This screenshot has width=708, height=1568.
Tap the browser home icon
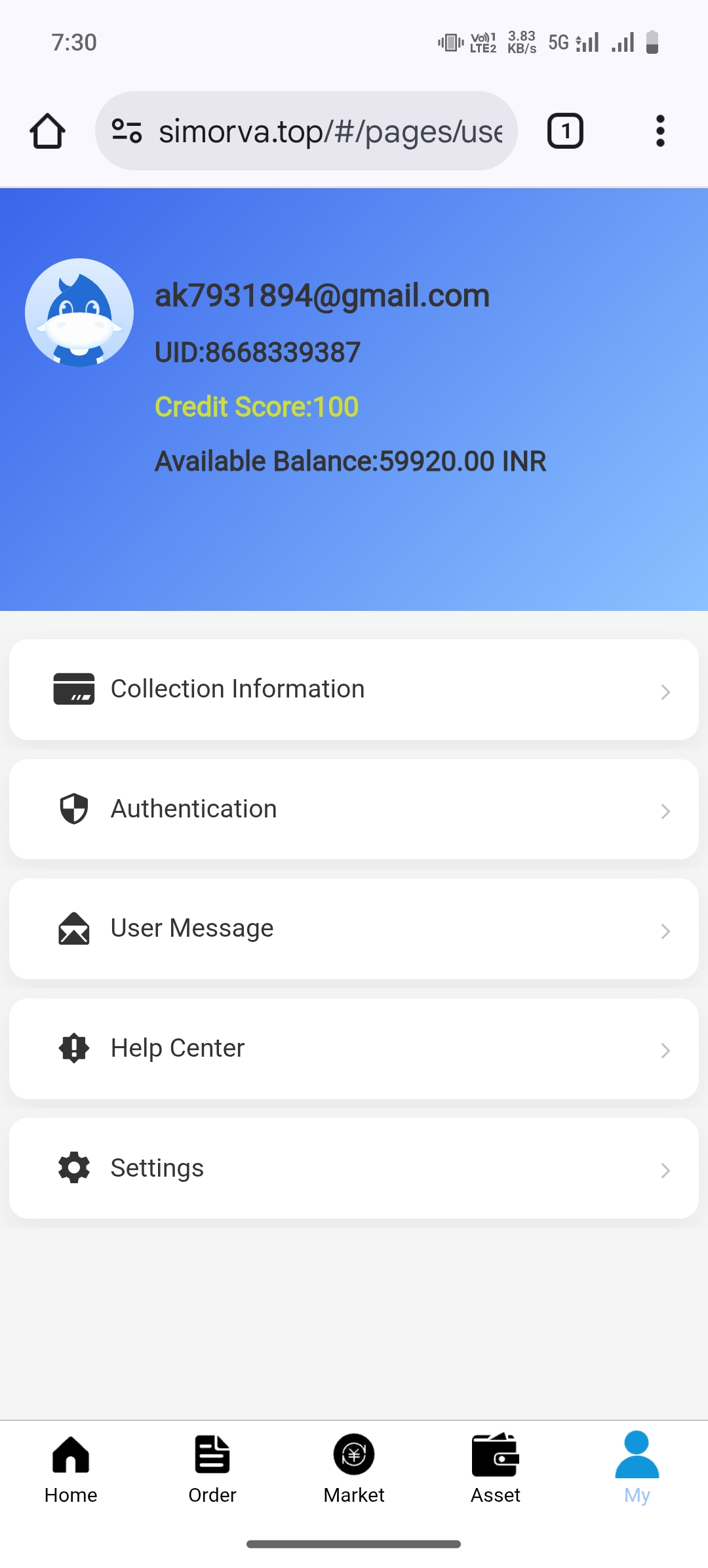[47, 131]
